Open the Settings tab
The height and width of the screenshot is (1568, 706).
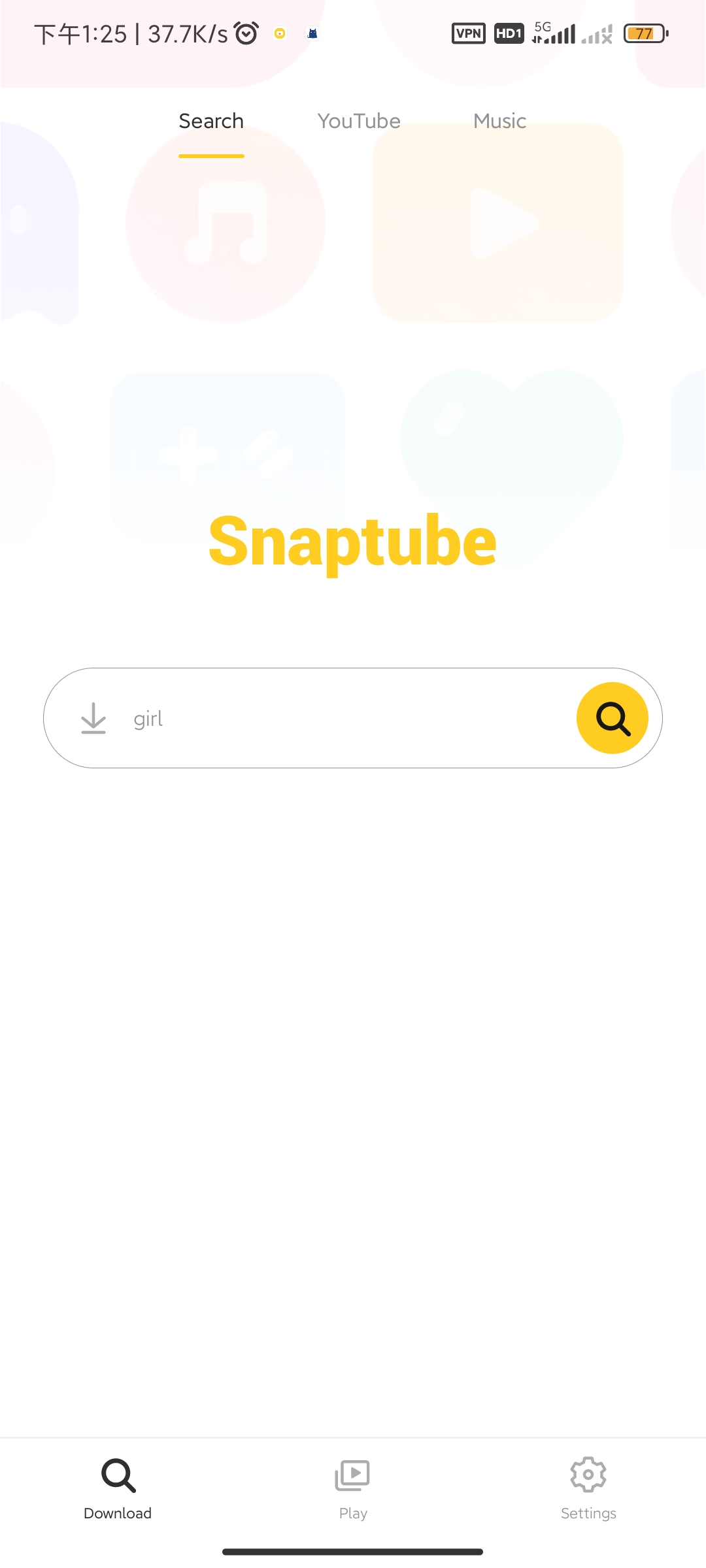coord(588,1488)
